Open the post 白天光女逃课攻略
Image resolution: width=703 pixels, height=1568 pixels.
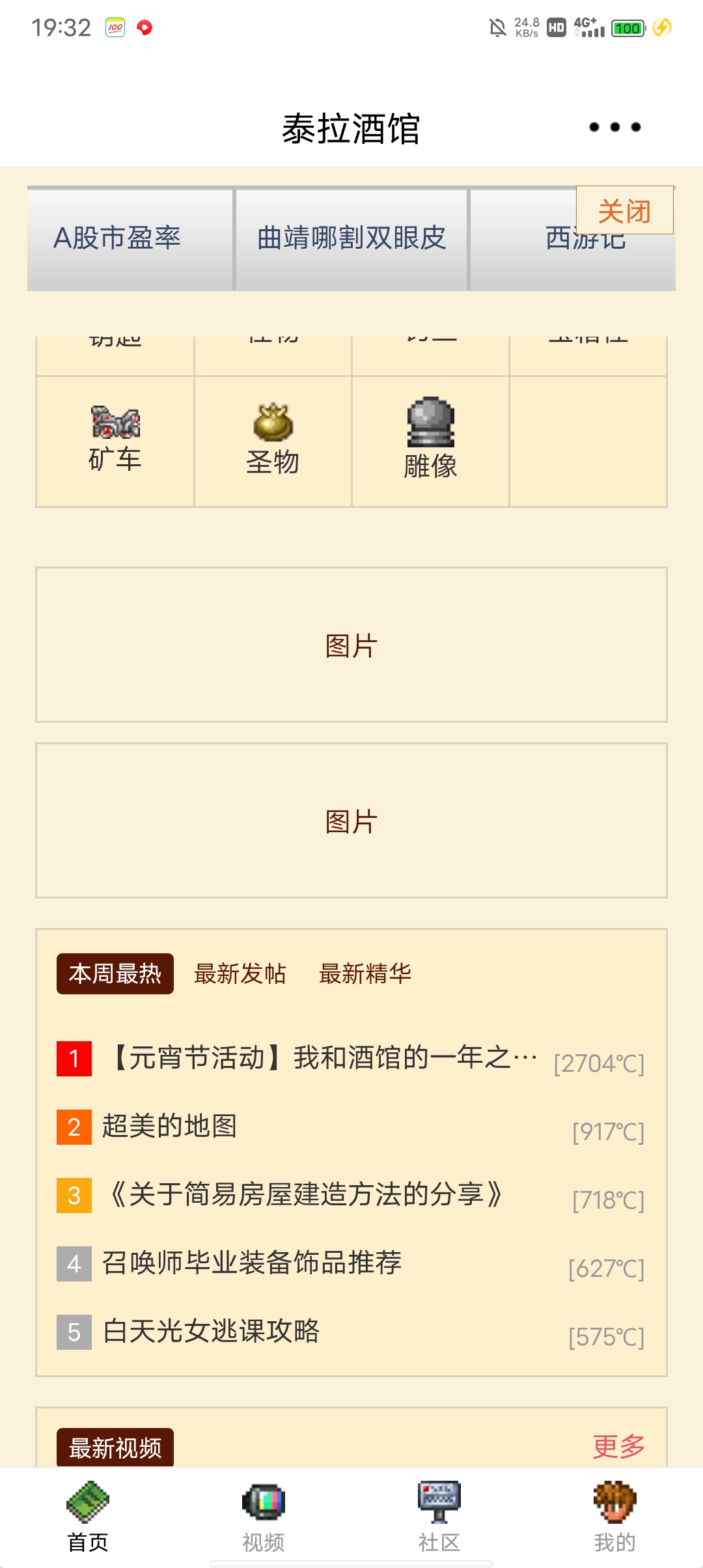[x=211, y=1332]
